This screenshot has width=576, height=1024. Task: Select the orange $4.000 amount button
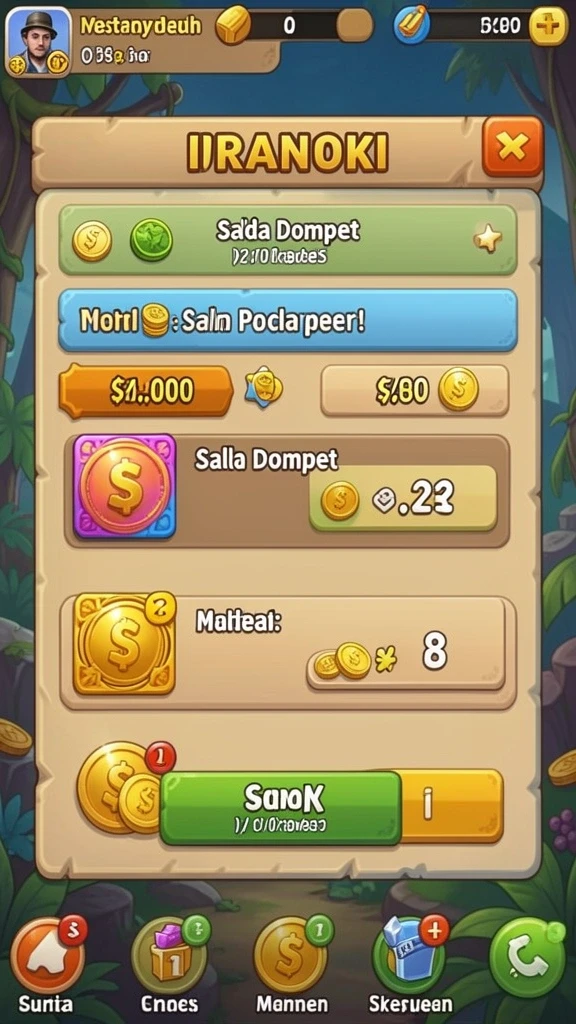[x=146, y=391]
